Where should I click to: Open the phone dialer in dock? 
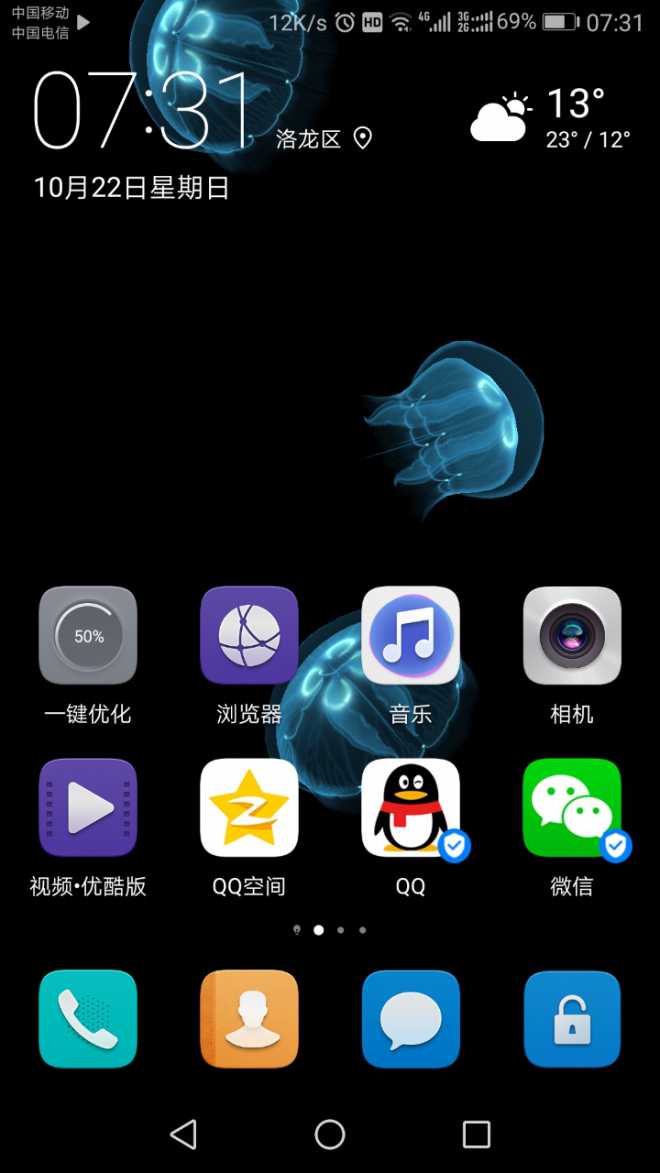88,1019
